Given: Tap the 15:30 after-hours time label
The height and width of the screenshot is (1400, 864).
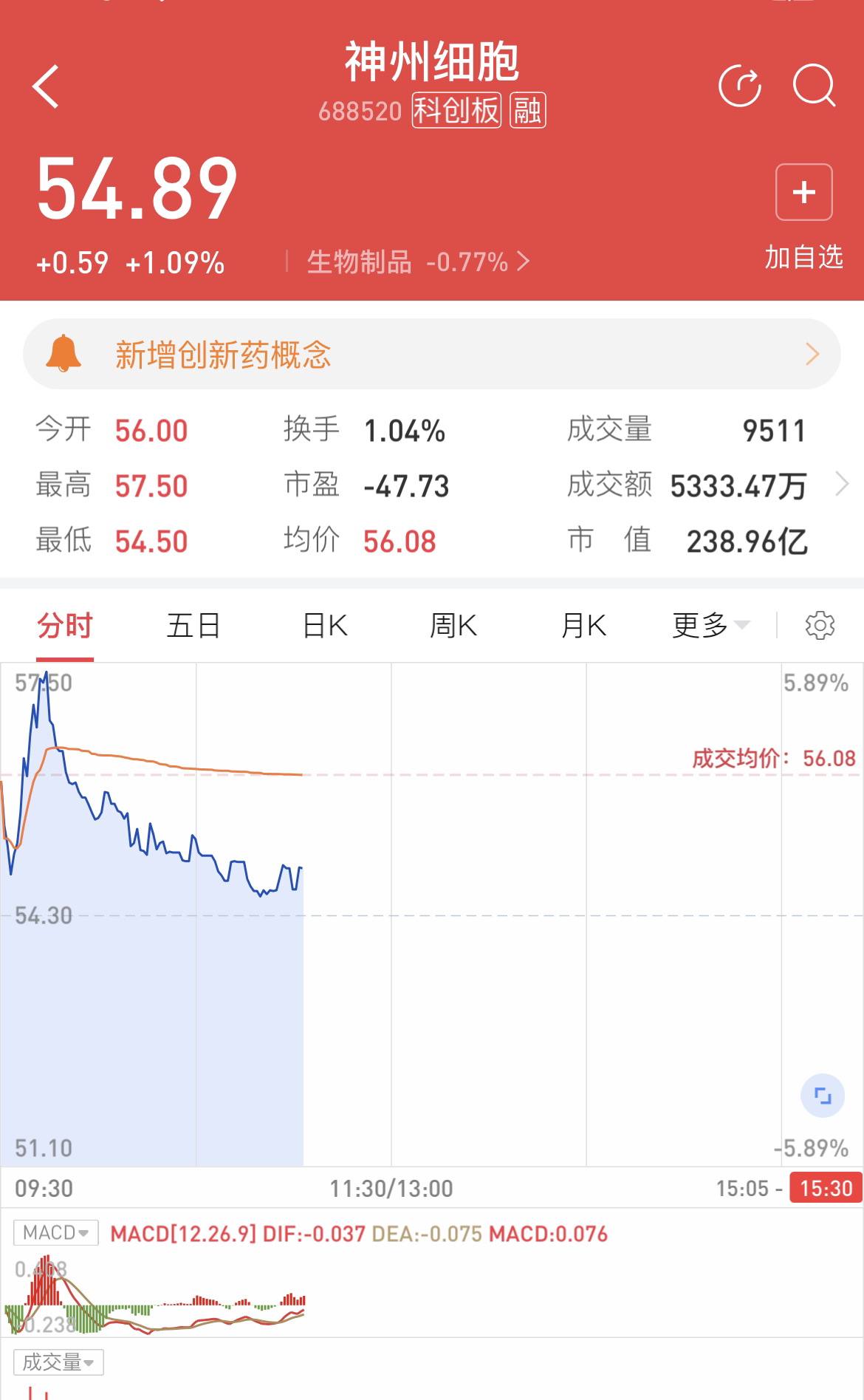Looking at the screenshot, I should [x=826, y=1188].
